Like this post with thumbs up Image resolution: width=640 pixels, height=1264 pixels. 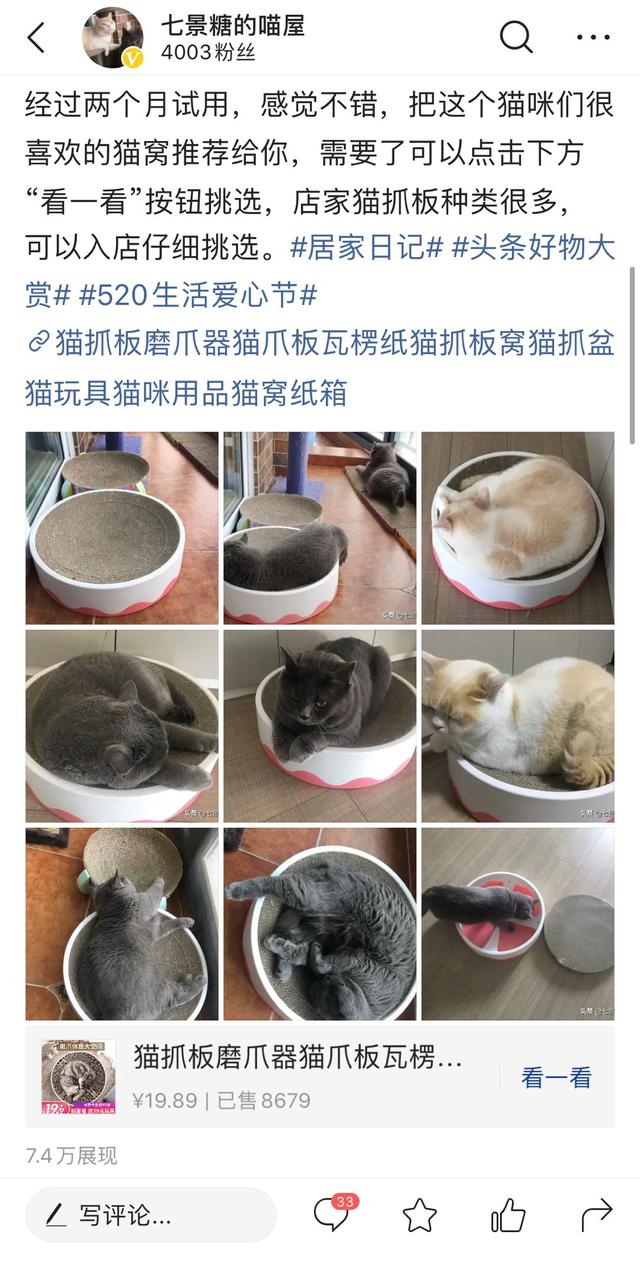point(508,1215)
